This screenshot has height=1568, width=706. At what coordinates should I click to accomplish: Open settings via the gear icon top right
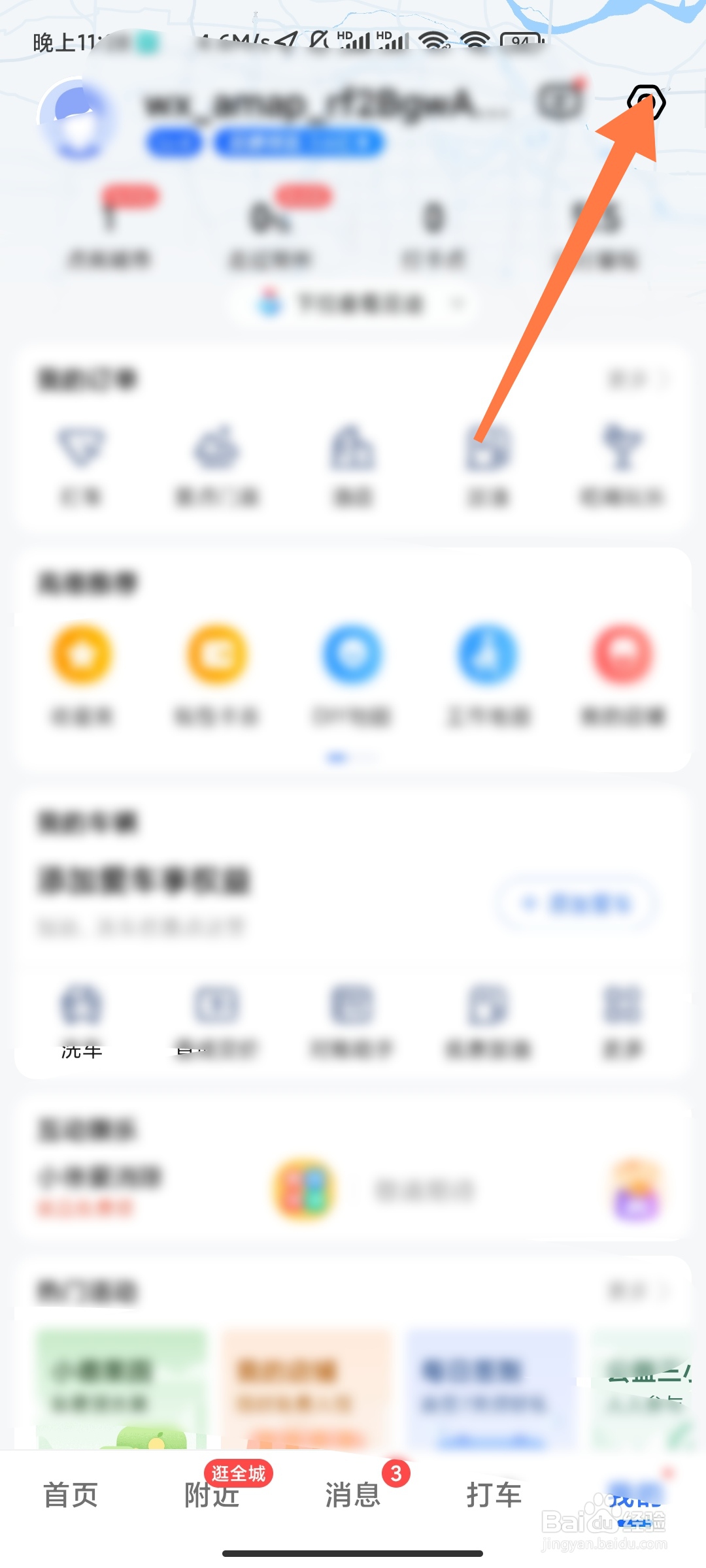pyautogui.click(x=646, y=101)
